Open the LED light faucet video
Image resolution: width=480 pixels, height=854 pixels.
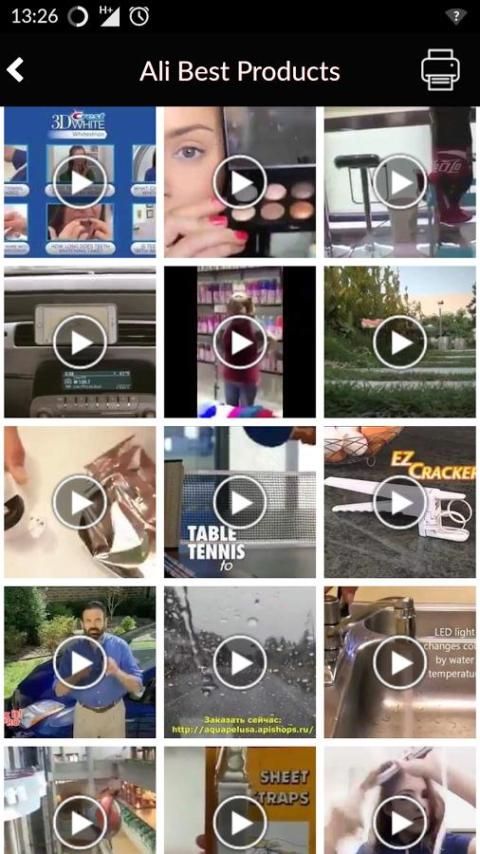coord(400,662)
